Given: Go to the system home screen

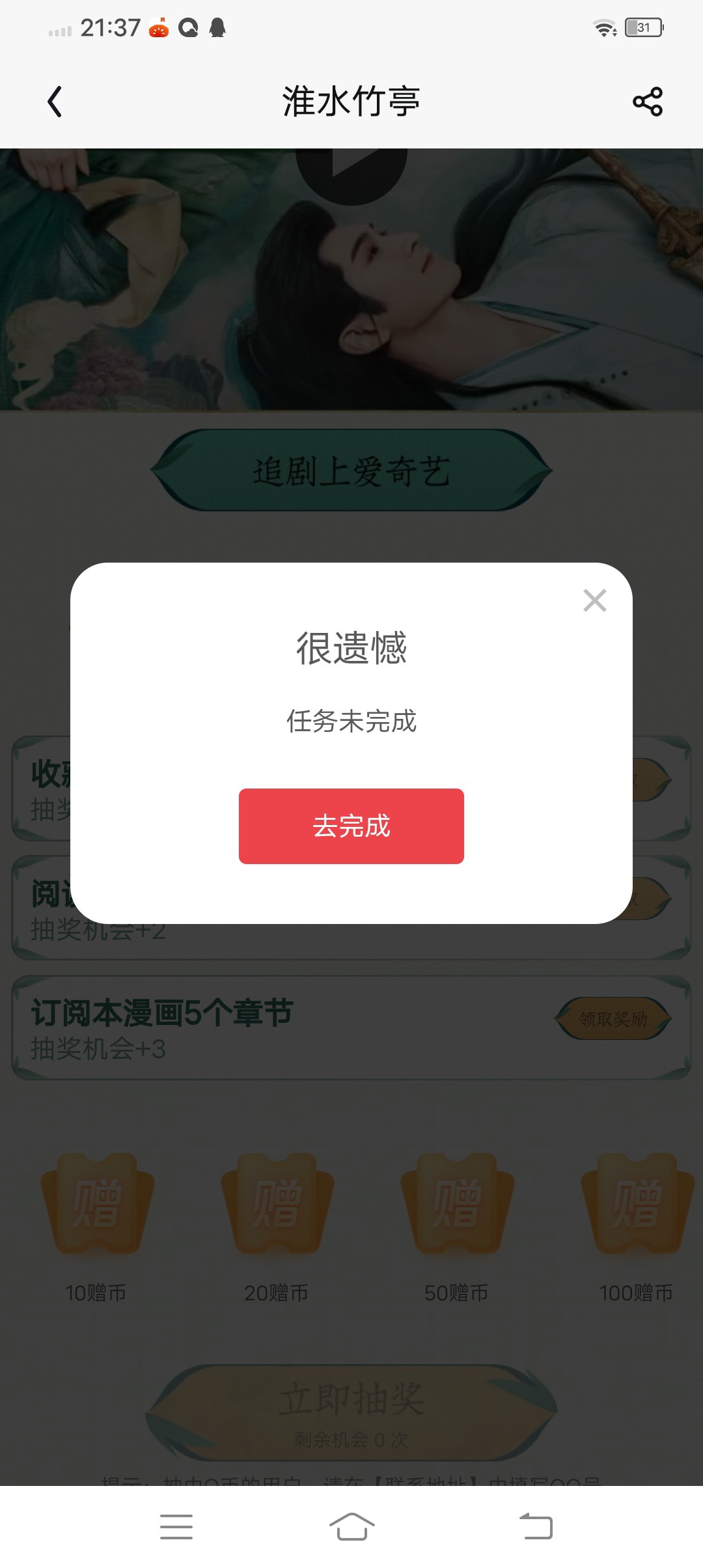Looking at the screenshot, I should pos(351,1526).
